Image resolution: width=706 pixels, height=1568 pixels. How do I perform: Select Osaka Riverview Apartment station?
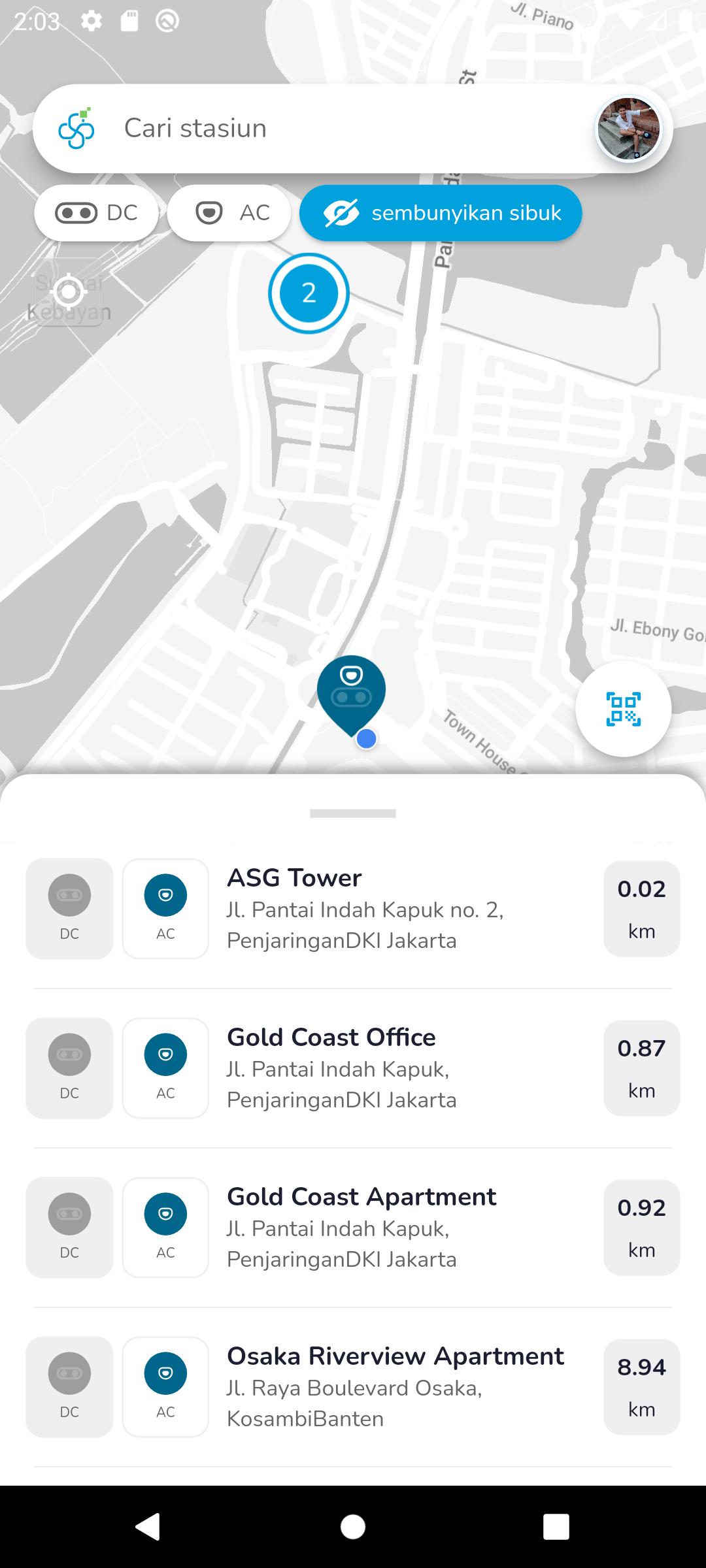pyautogui.click(x=353, y=1387)
